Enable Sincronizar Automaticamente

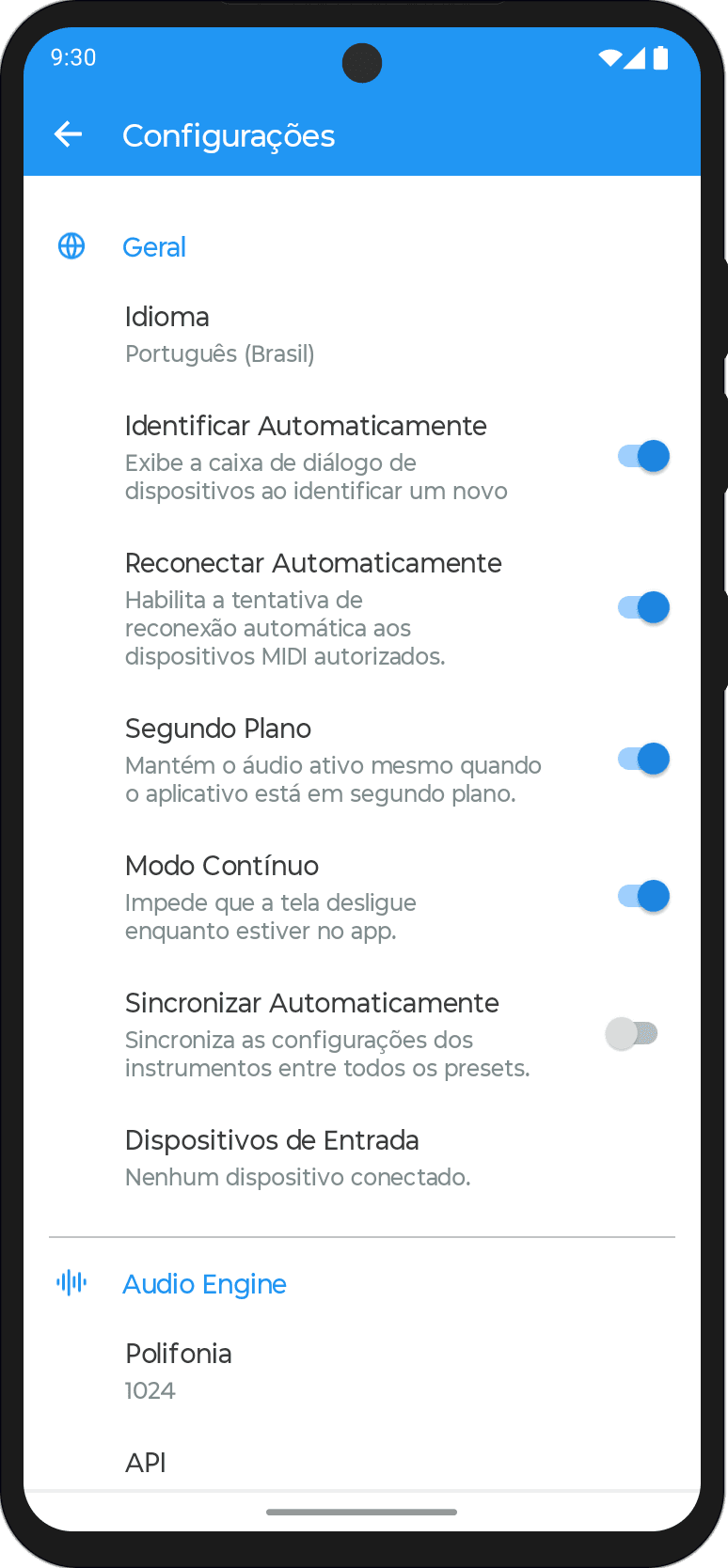coord(634,1033)
